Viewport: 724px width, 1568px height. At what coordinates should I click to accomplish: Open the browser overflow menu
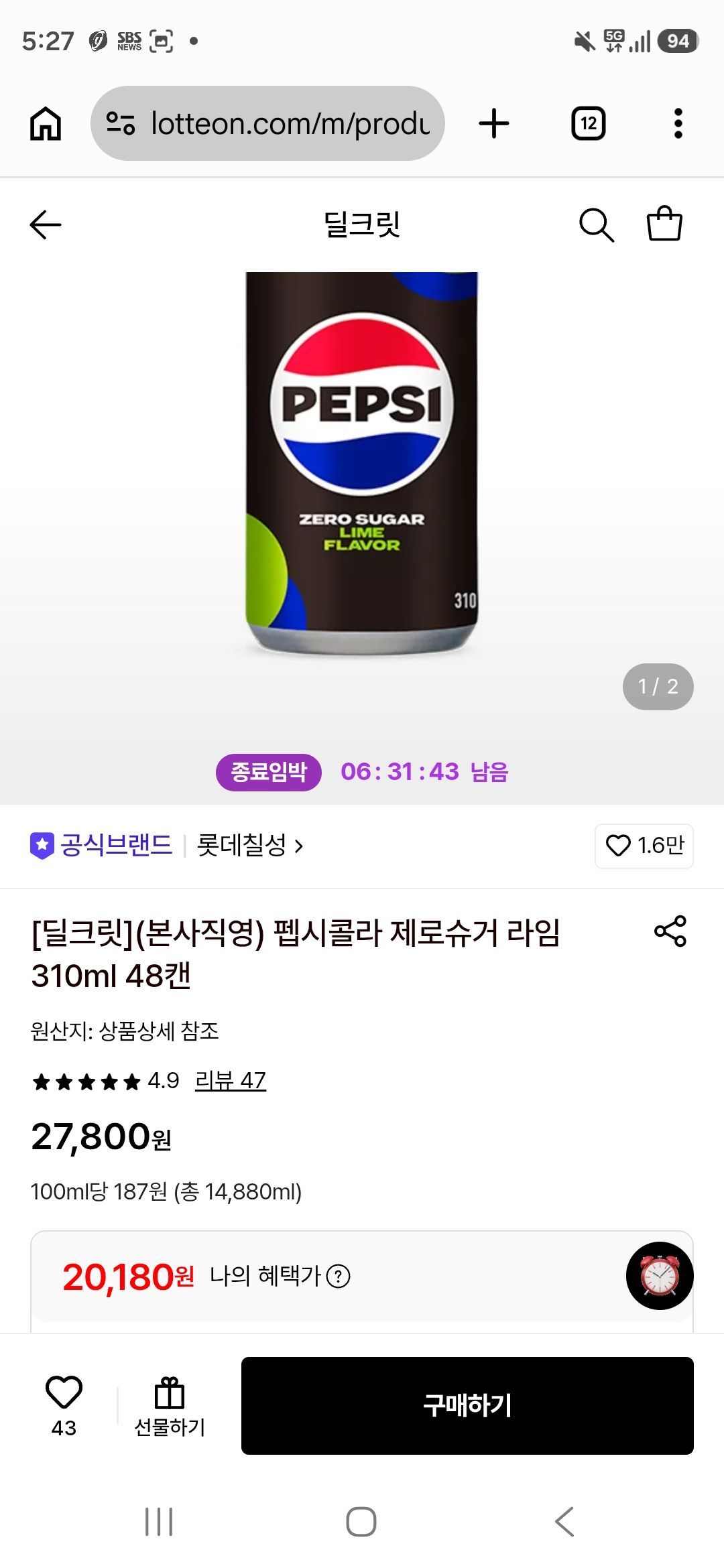tap(678, 123)
